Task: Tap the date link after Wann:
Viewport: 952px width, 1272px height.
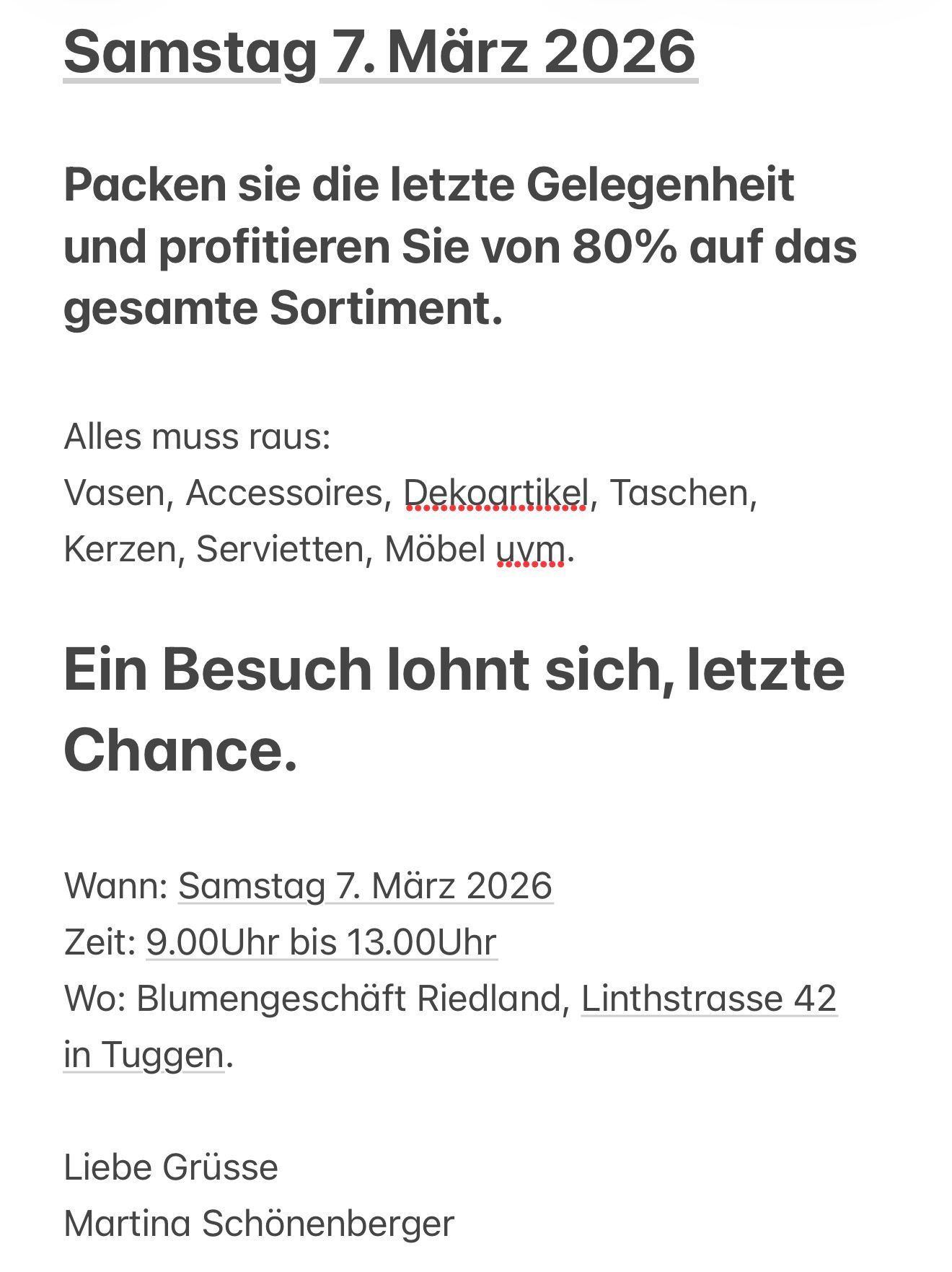Action: point(365,885)
